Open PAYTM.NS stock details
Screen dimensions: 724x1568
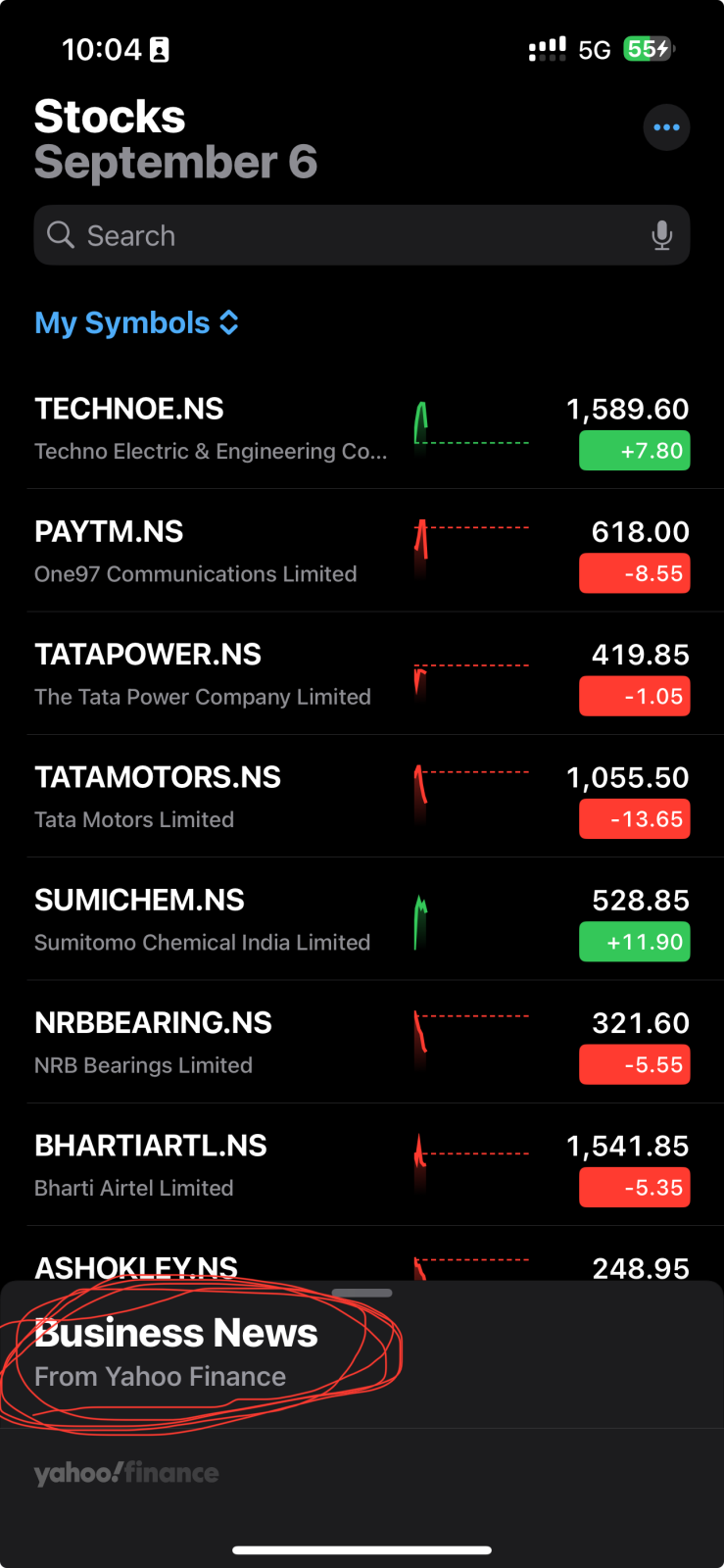coord(362,552)
